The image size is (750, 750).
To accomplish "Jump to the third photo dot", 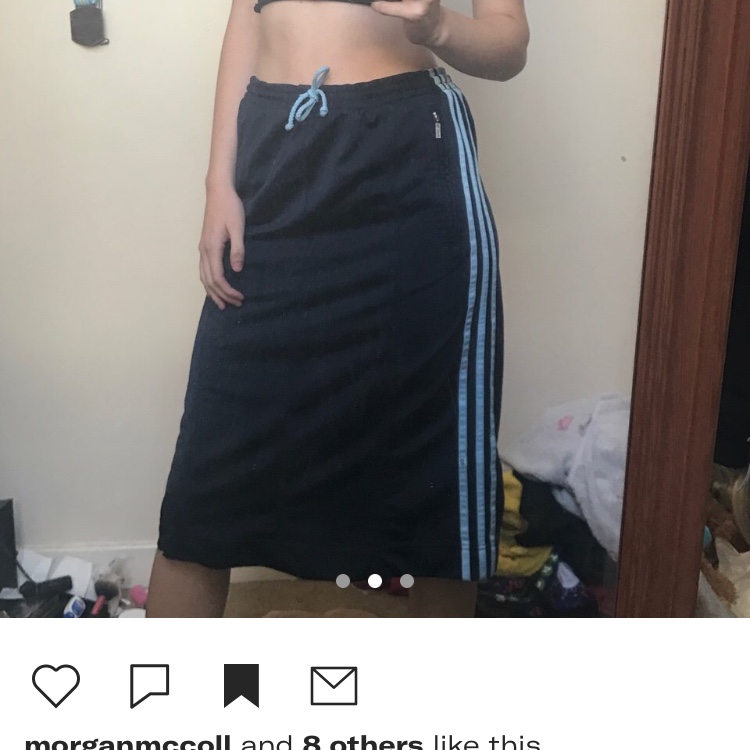I will (x=407, y=581).
